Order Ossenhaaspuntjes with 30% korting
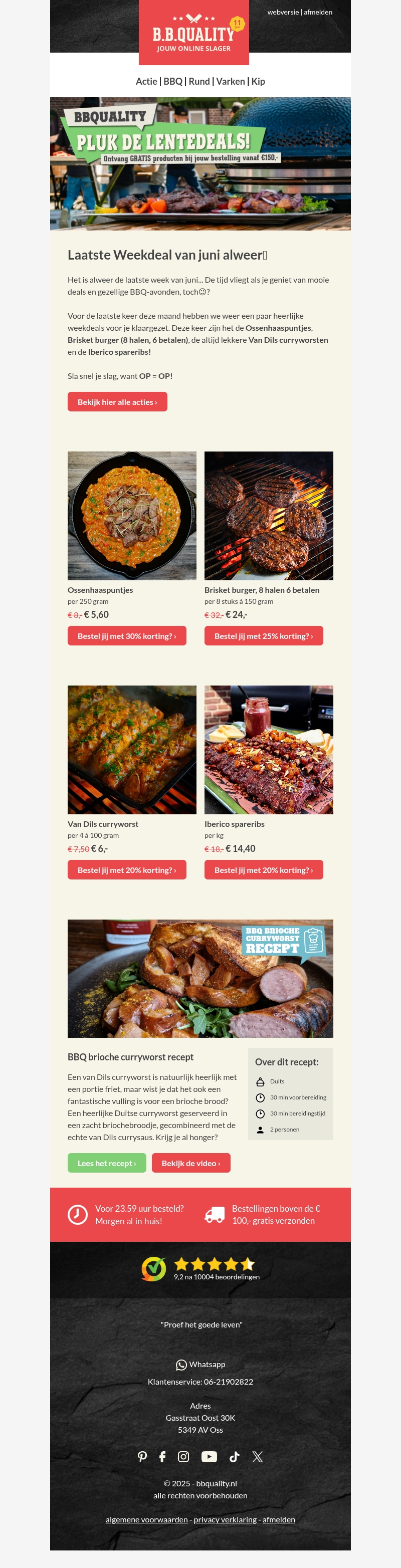 (x=127, y=635)
